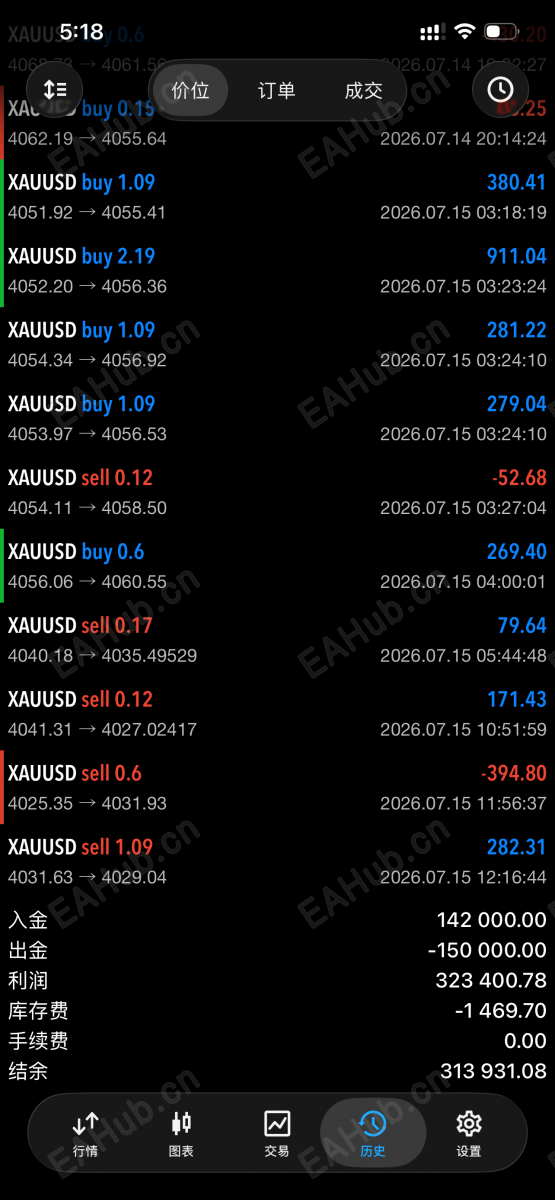Go to the 行情 tab
Viewport: 555px width, 1200px height.
click(86, 1134)
